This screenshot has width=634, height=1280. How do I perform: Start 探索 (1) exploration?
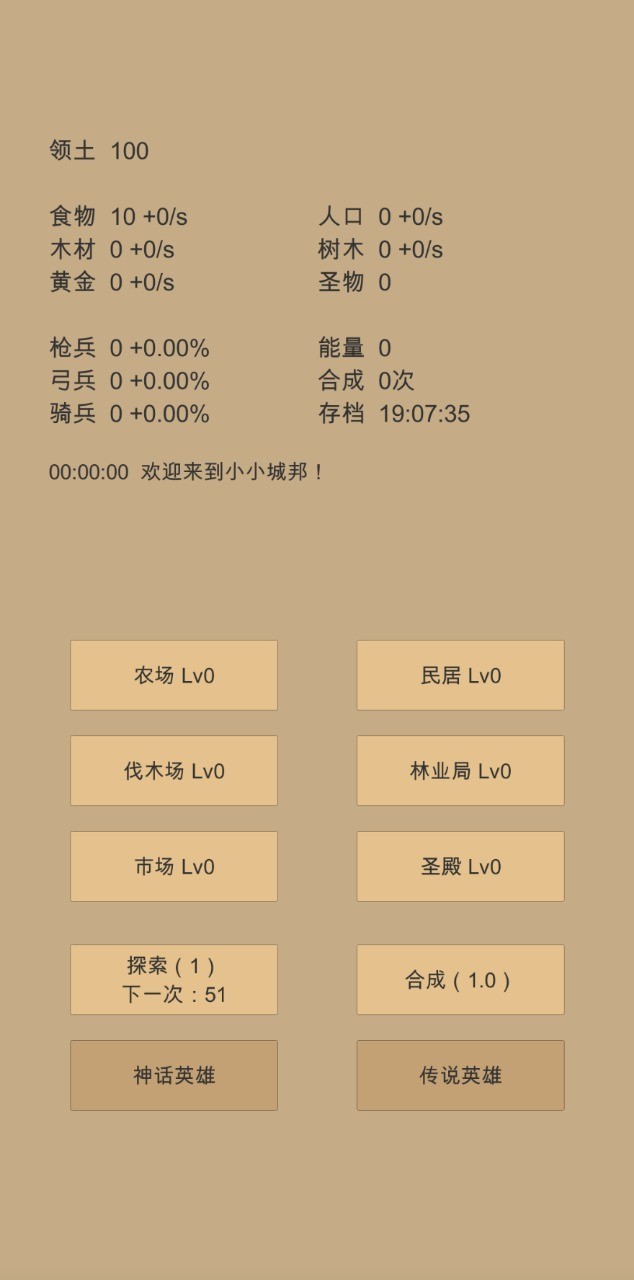click(174, 980)
